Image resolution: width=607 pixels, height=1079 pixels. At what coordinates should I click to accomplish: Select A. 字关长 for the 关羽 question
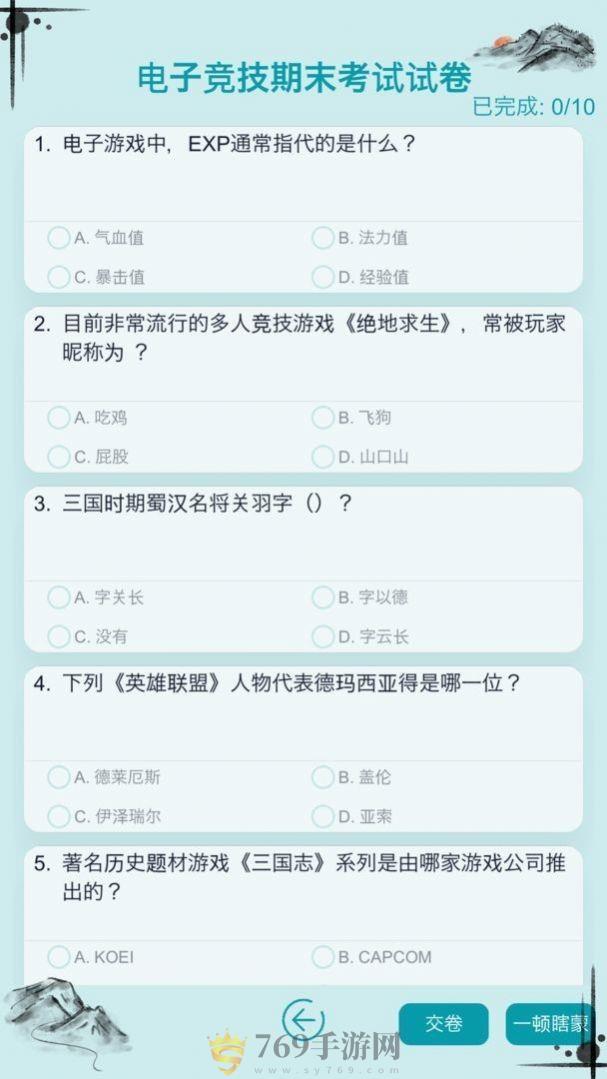(96, 597)
